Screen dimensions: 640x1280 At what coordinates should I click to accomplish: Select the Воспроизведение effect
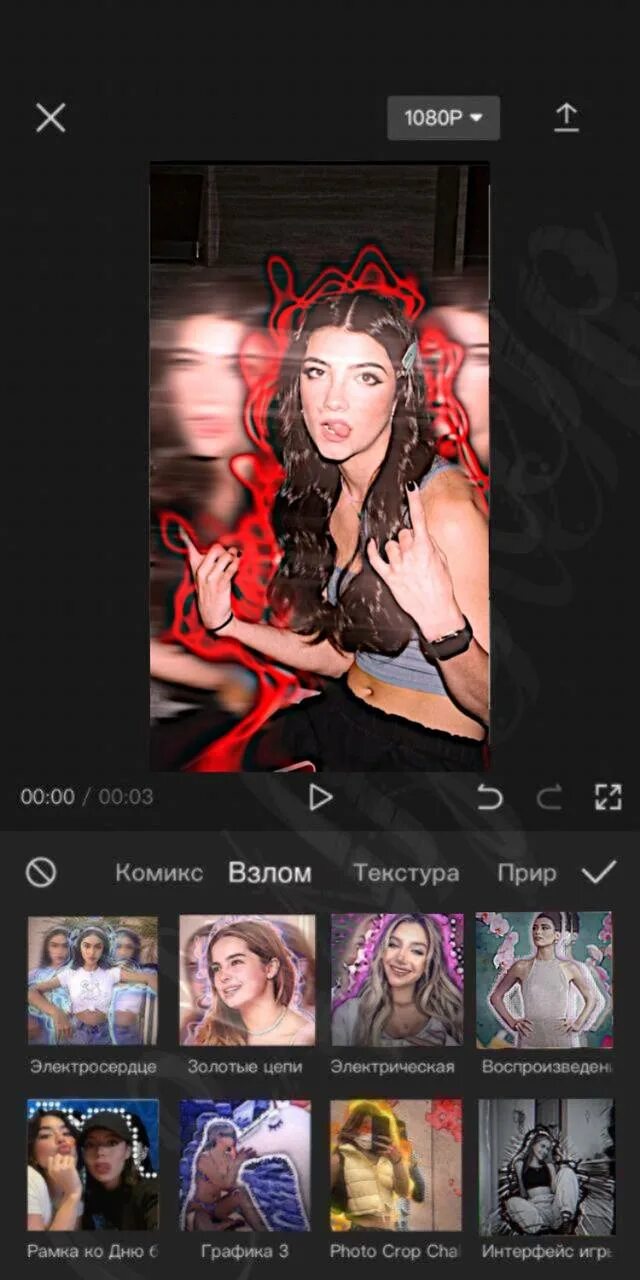click(544, 981)
